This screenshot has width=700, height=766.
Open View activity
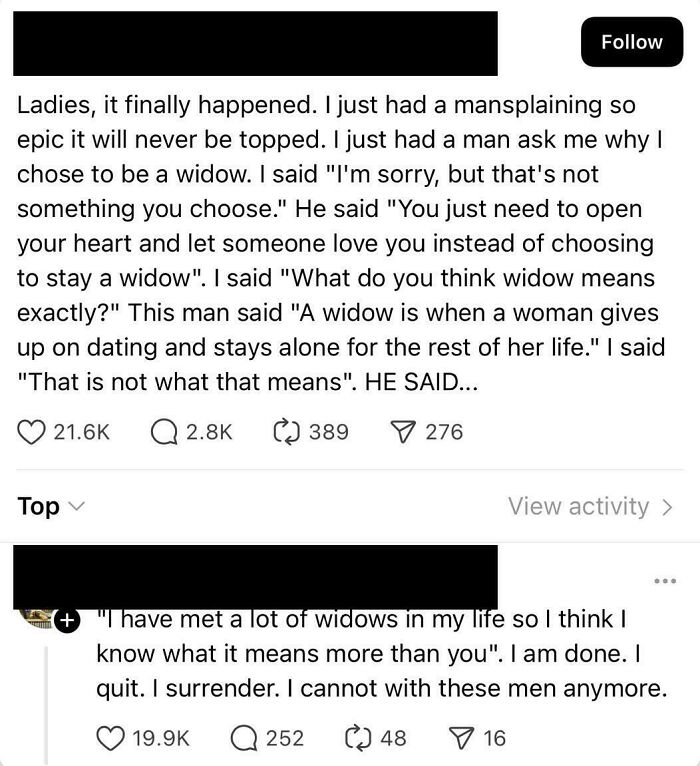pos(590,506)
